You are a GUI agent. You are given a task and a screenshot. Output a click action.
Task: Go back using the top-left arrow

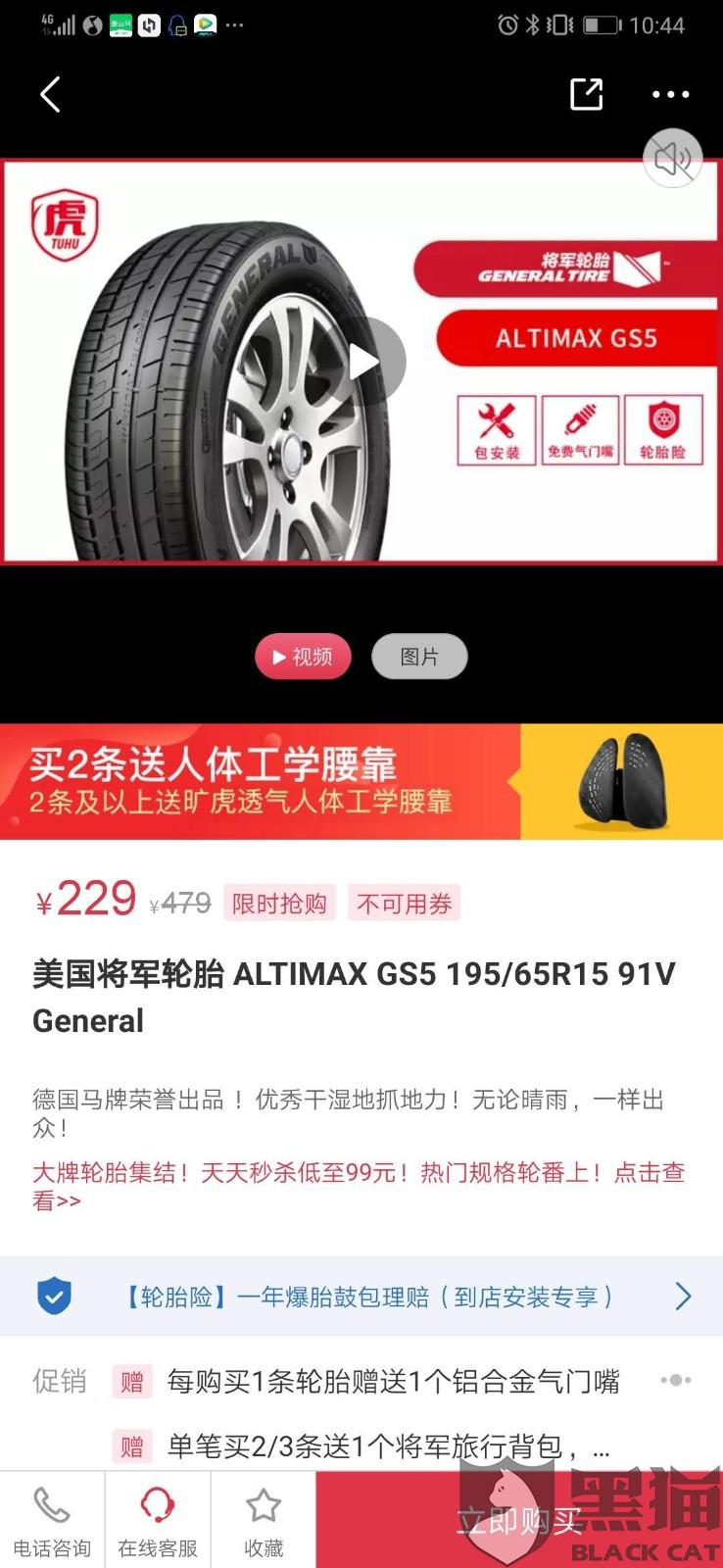[x=51, y=95]
